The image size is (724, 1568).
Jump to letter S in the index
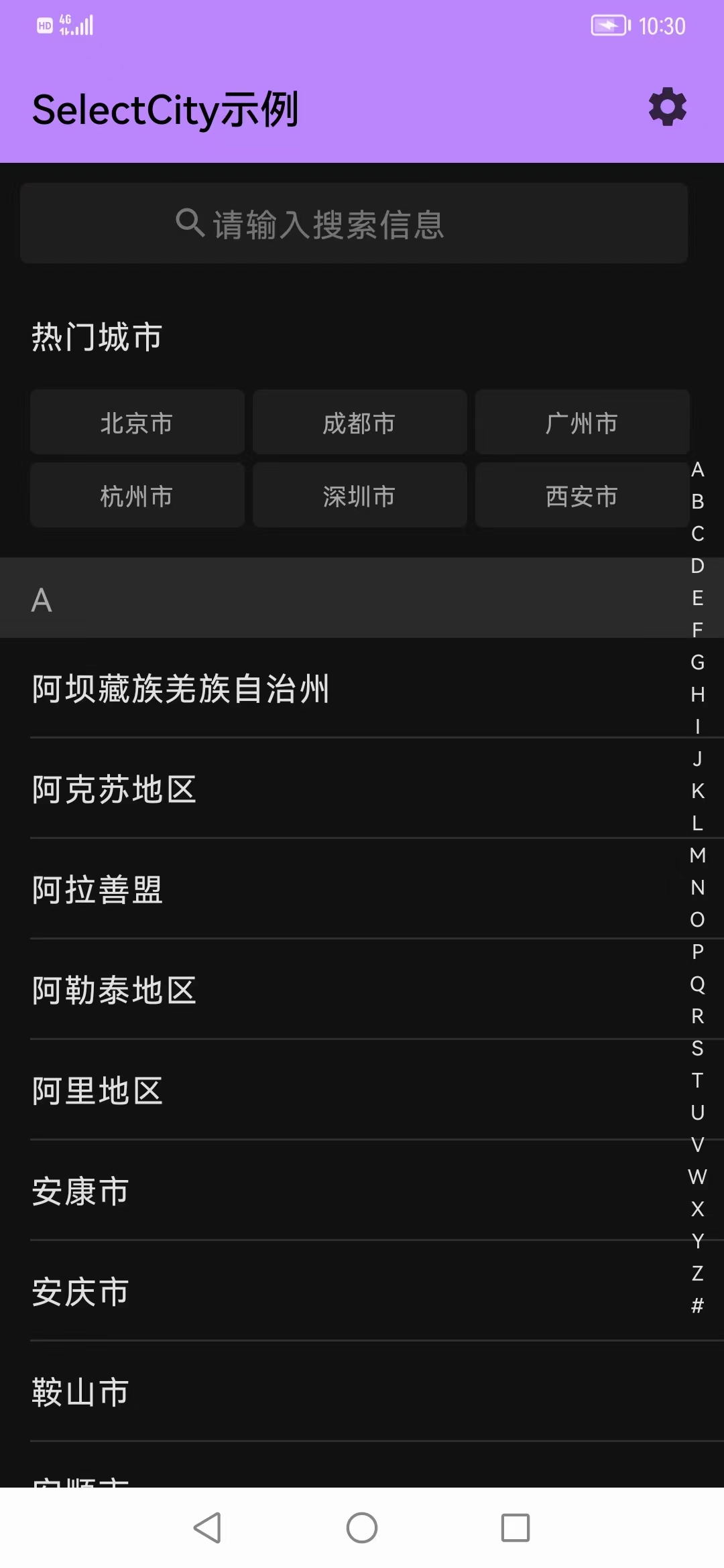pos(697,1048)
